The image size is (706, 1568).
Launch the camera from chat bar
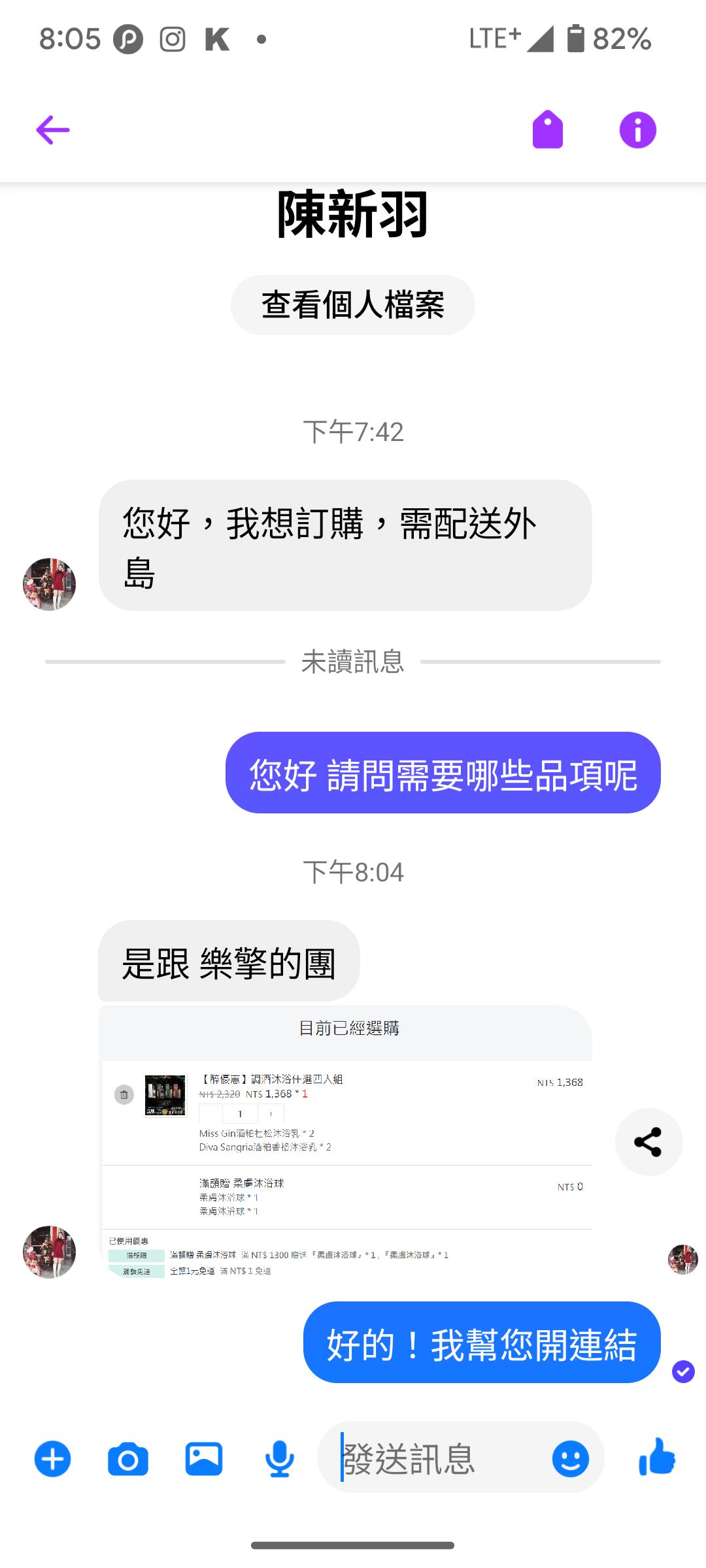(x=128, y=1458)
